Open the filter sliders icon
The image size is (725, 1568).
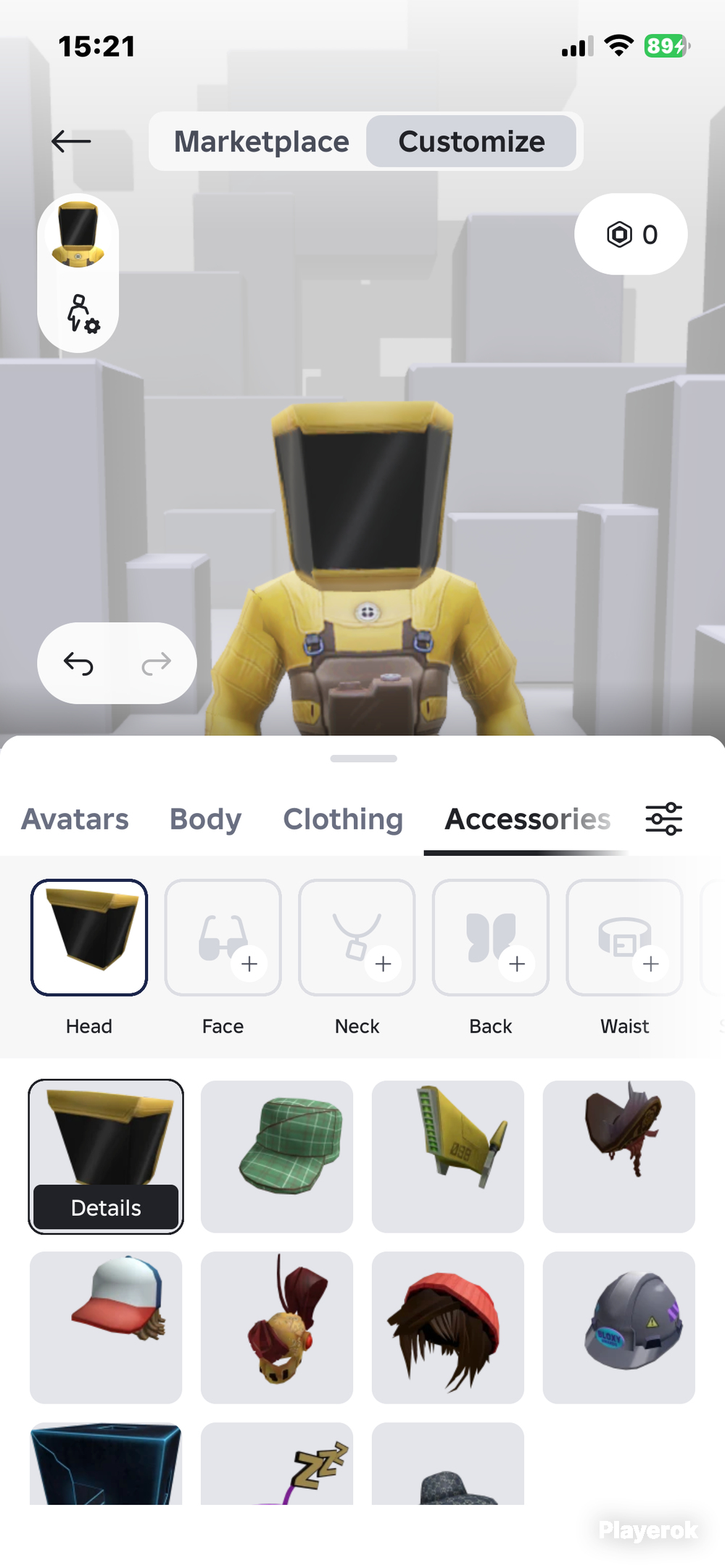pos(664,819)
